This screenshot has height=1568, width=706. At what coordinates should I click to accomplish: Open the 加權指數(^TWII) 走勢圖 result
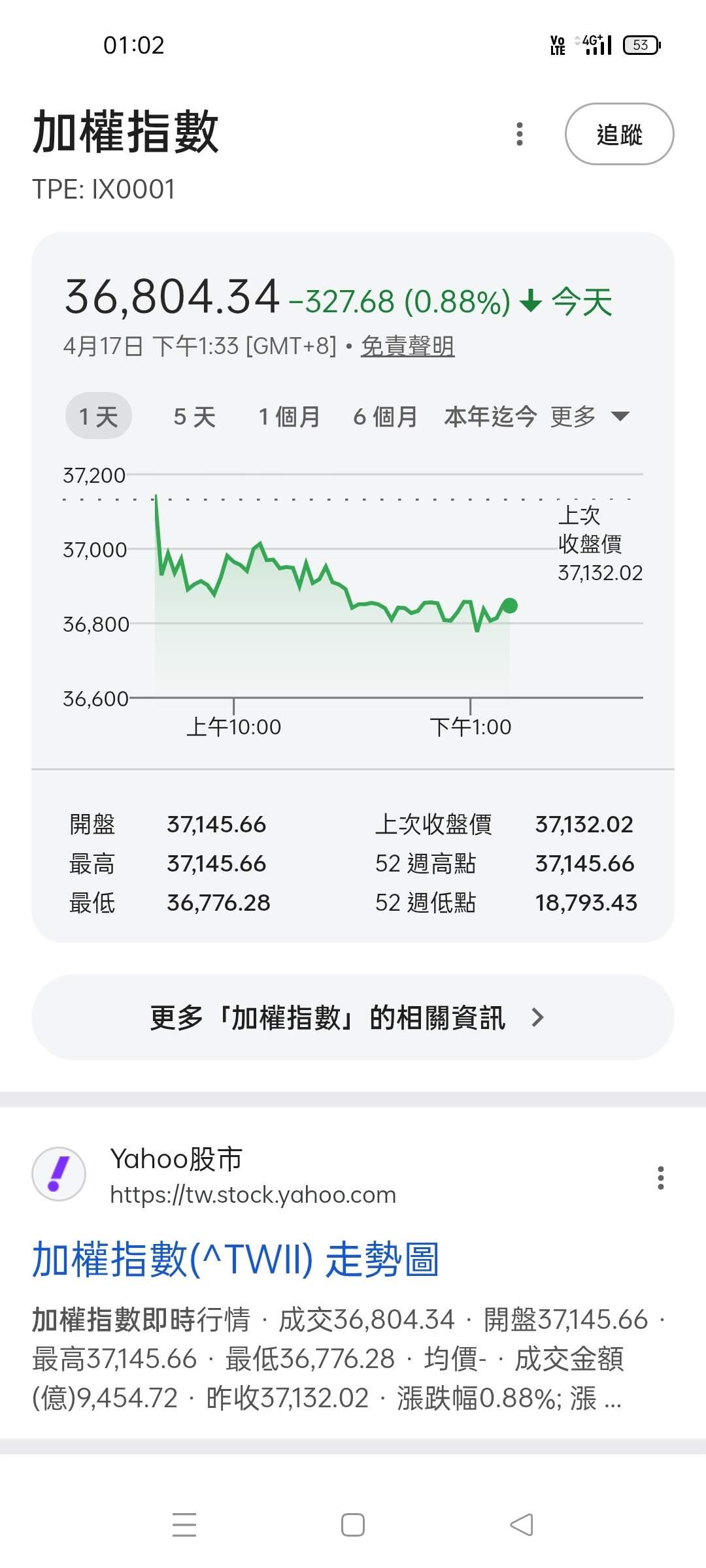[235, 1260]
